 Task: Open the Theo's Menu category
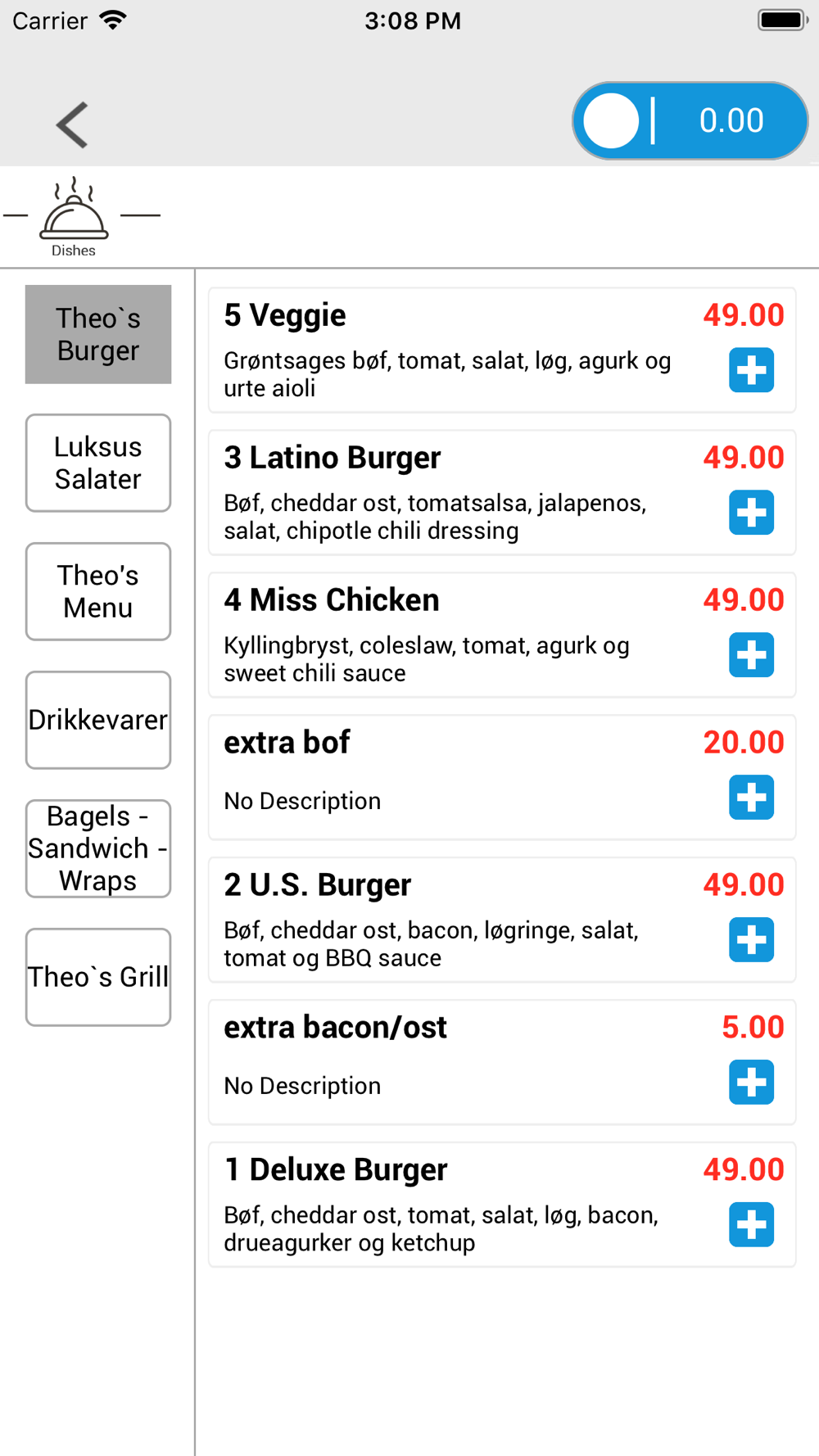[x=98, y=591]
